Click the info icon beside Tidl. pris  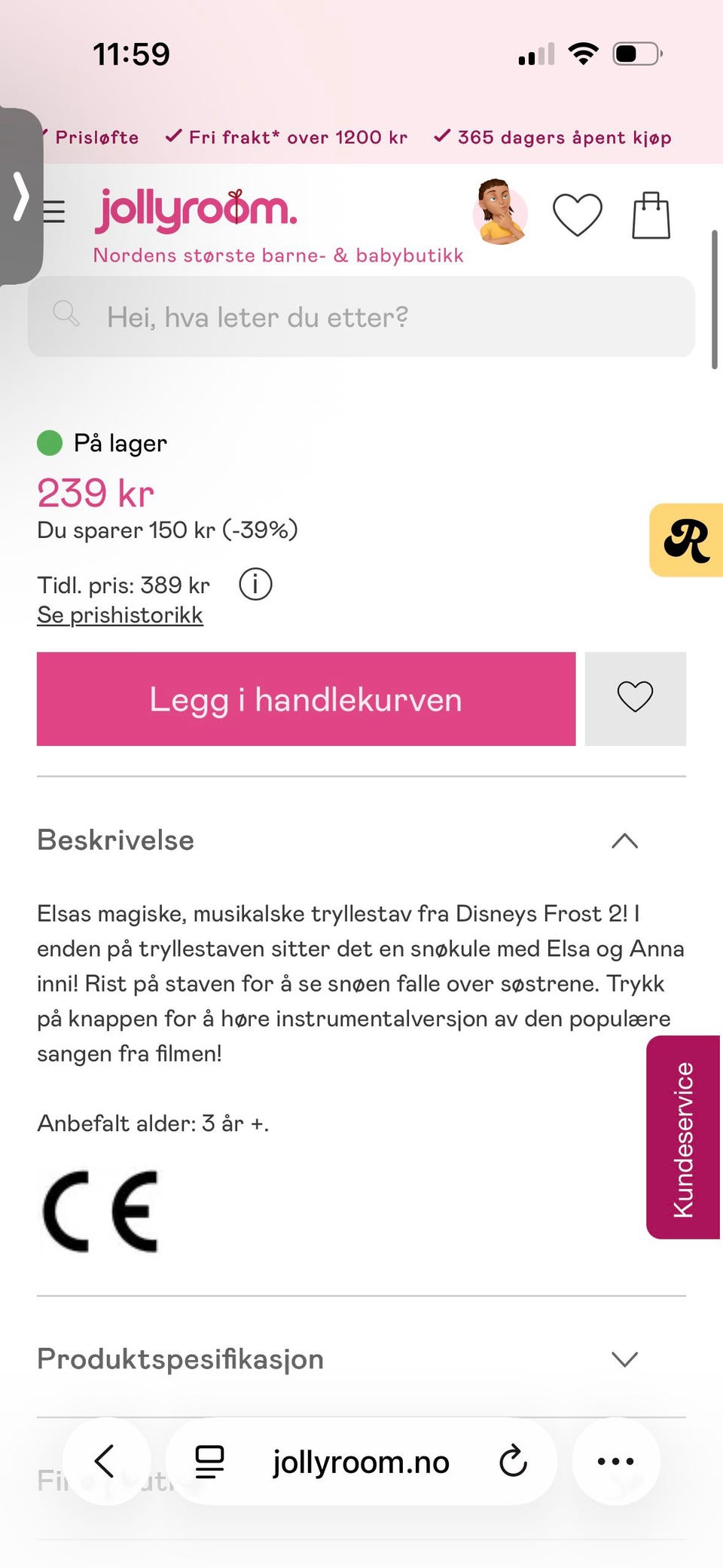pyautogui.click(x=255, y=584)
